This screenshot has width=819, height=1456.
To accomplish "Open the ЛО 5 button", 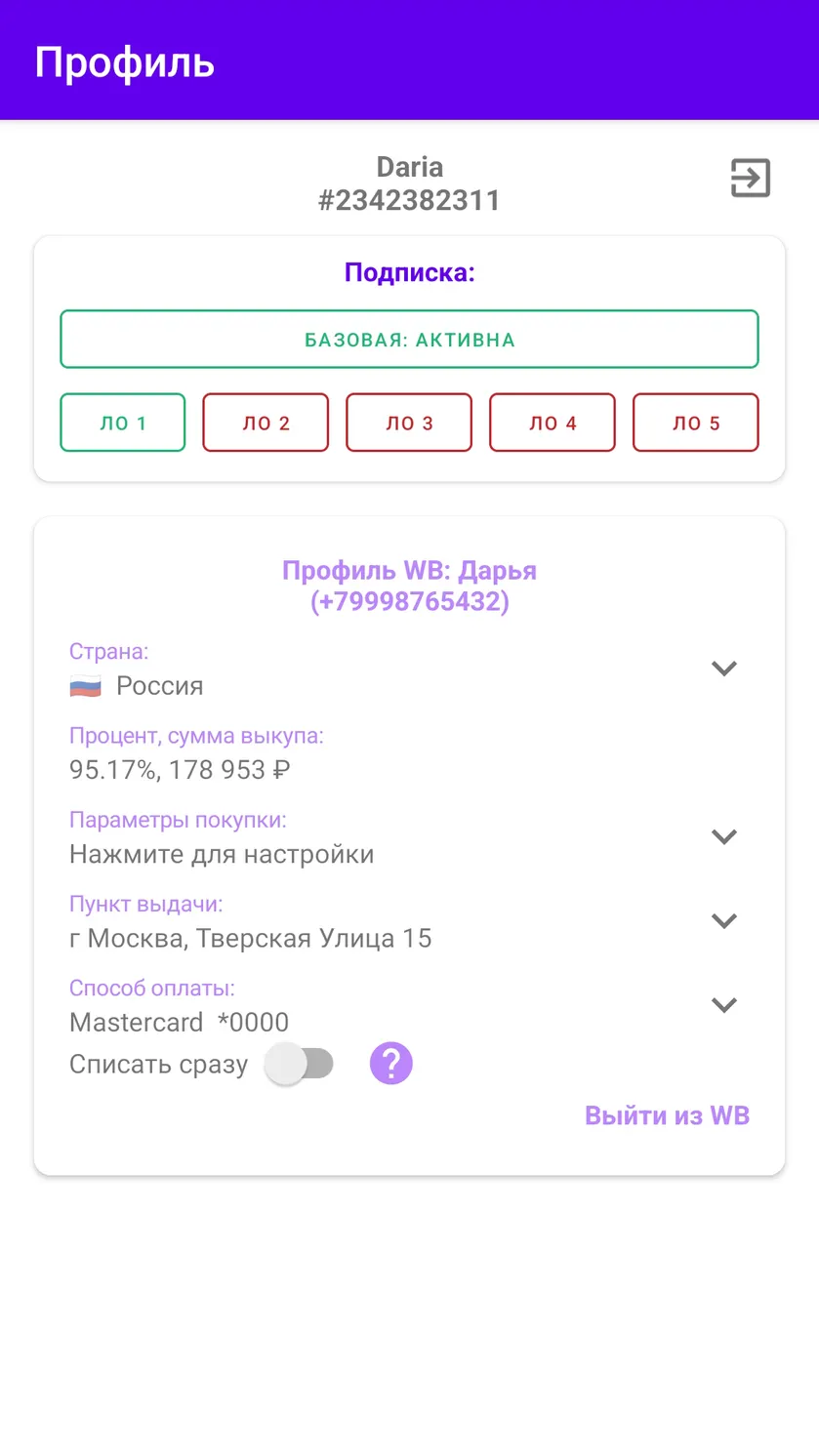I will tap(696, 423).
